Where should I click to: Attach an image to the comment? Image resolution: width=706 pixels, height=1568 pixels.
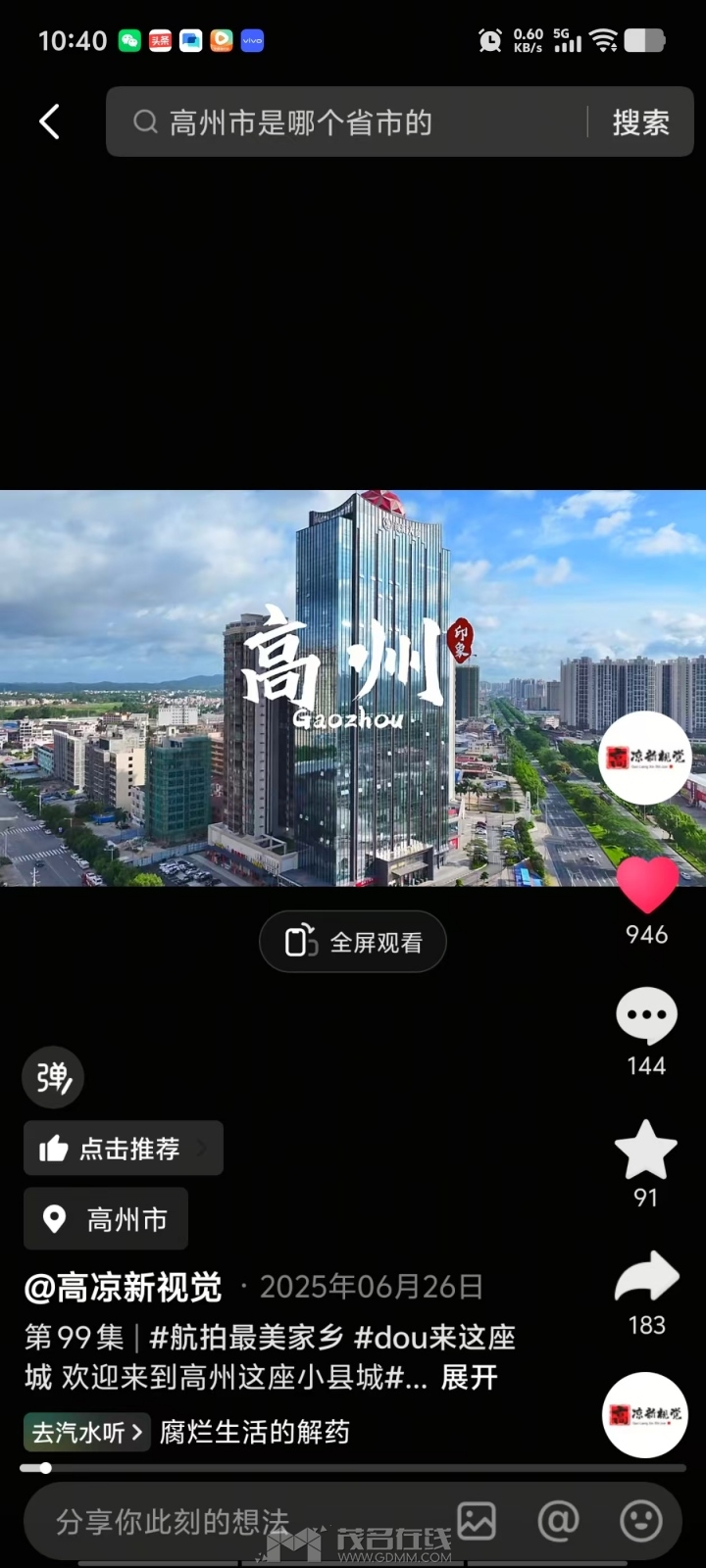477,1522
